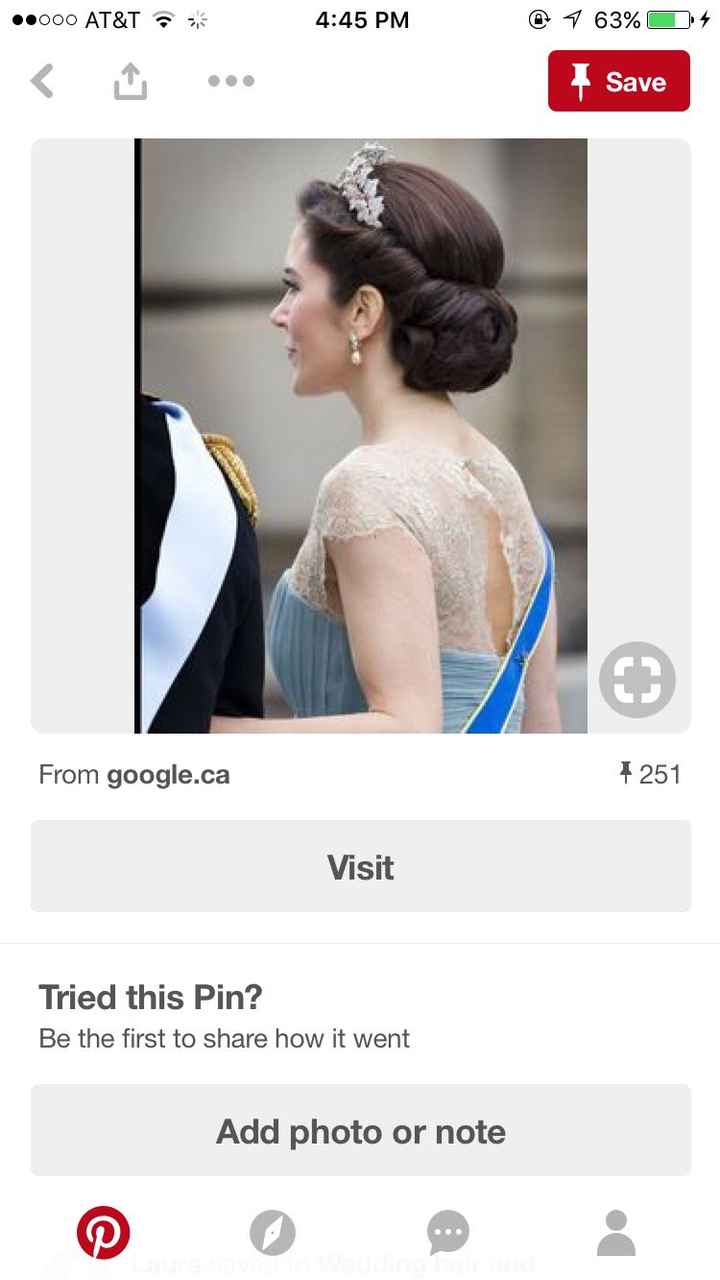
Task: Open the three-dot more options menu
Action: pyautogui.click(x=231, y=81)
